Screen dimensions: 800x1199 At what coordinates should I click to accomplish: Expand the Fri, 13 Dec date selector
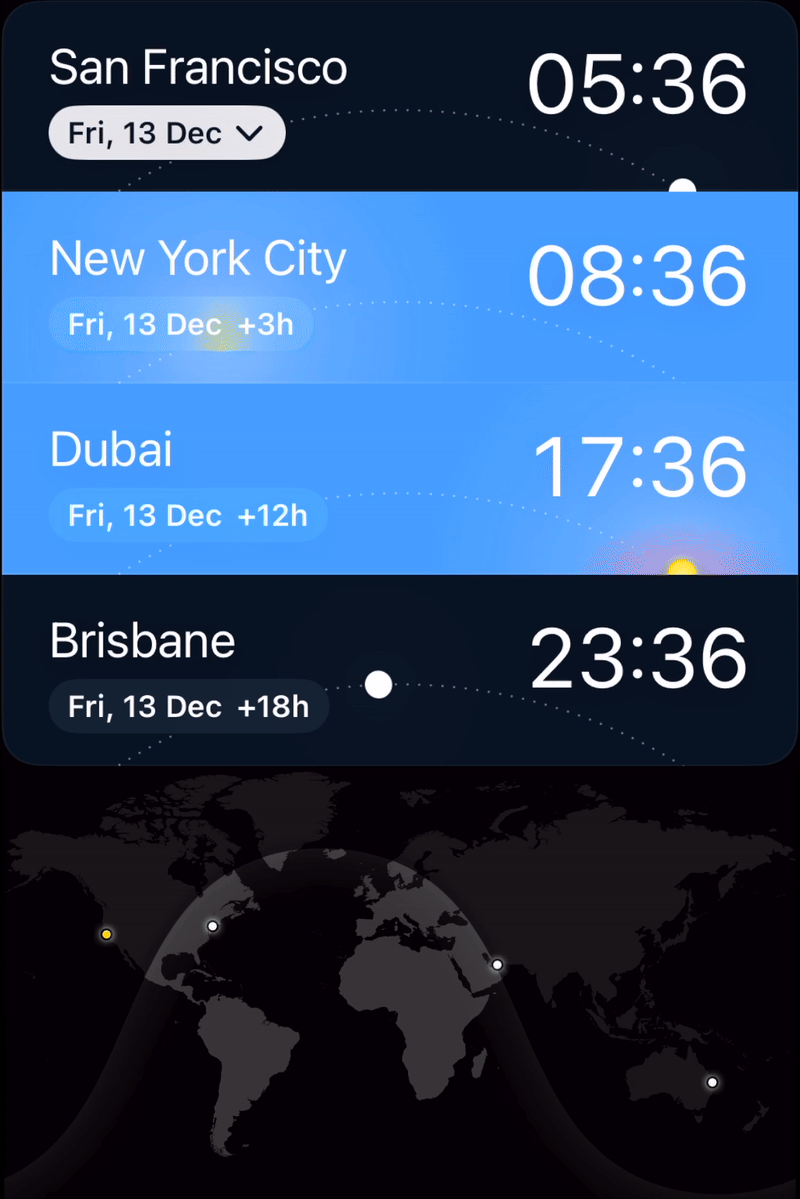[x=166, y=131]
